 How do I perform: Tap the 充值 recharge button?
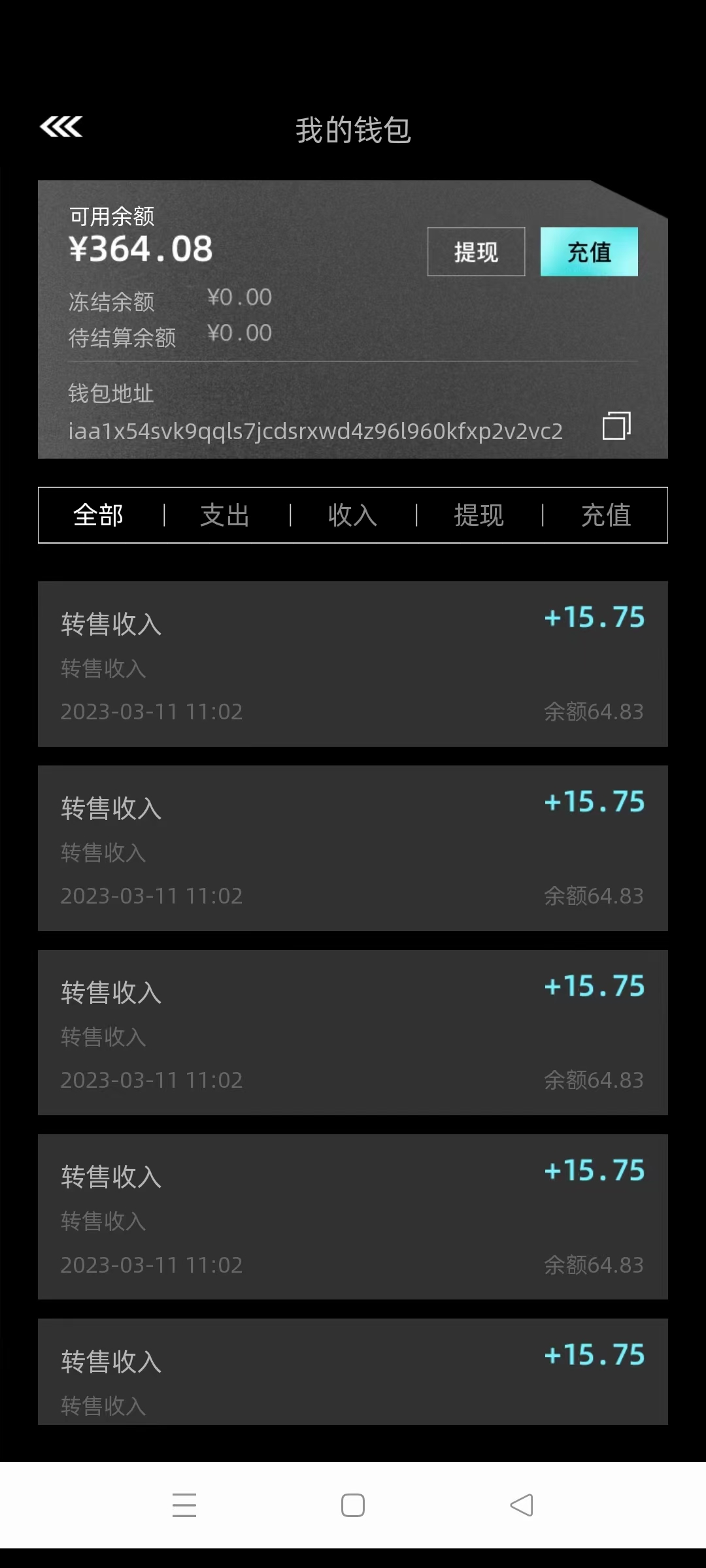pos(588,252)
